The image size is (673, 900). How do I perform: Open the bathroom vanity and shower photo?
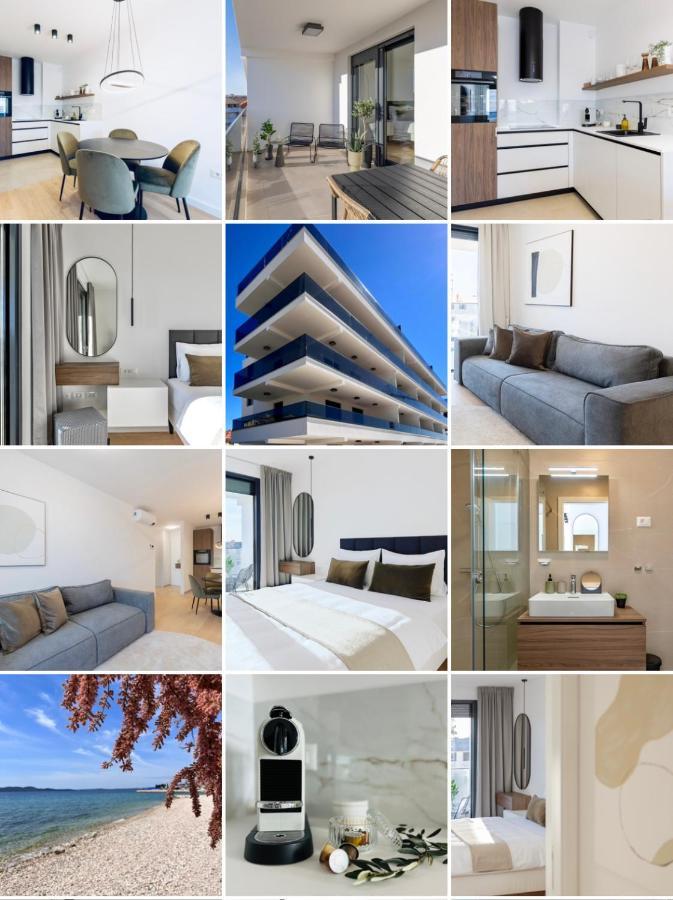[561, 559]
